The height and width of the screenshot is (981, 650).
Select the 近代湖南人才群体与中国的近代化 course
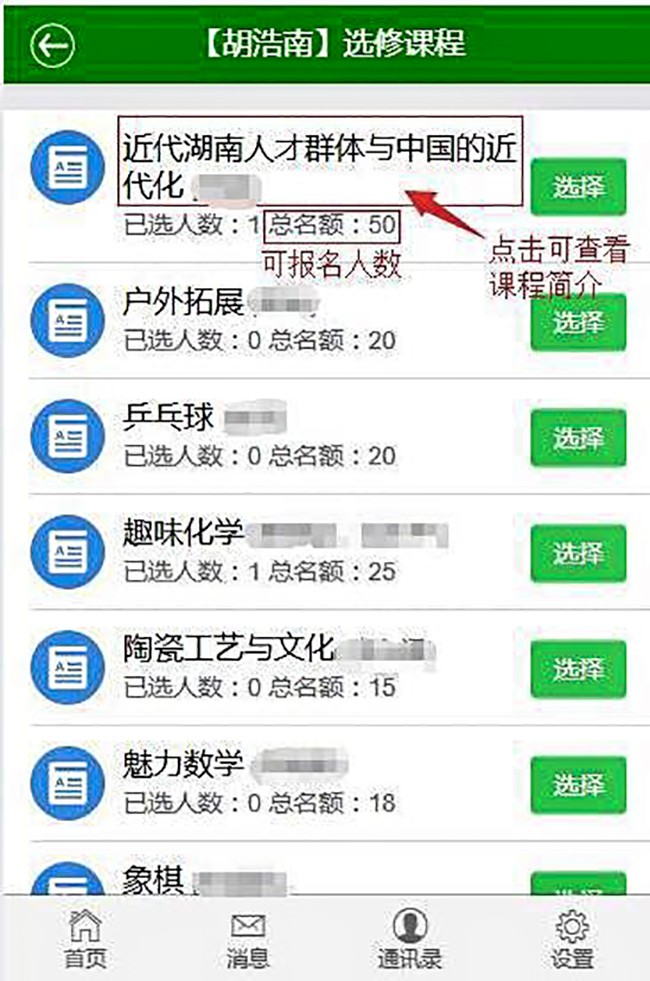577,186
